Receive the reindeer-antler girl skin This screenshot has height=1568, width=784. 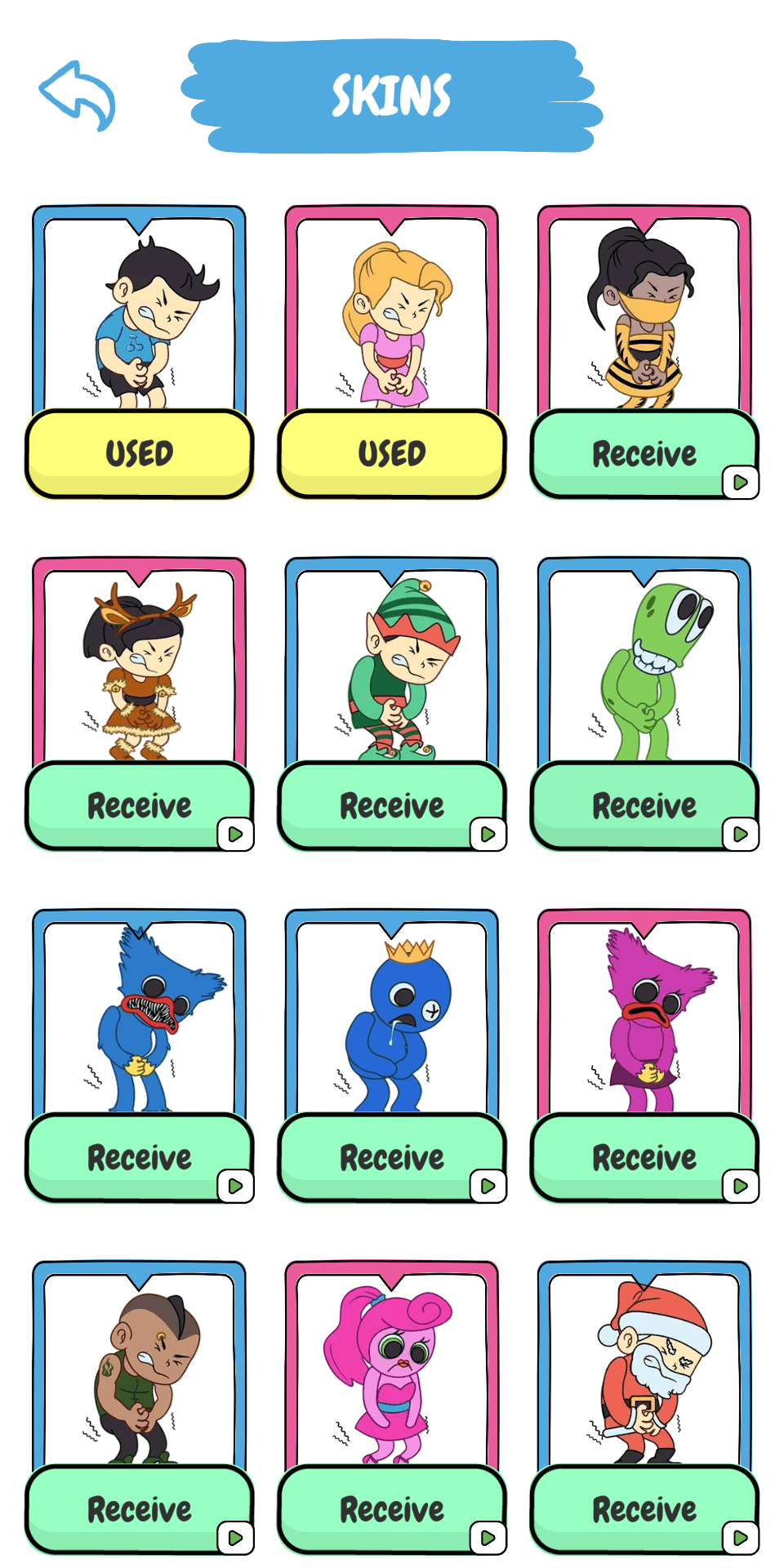pos(139,806)
